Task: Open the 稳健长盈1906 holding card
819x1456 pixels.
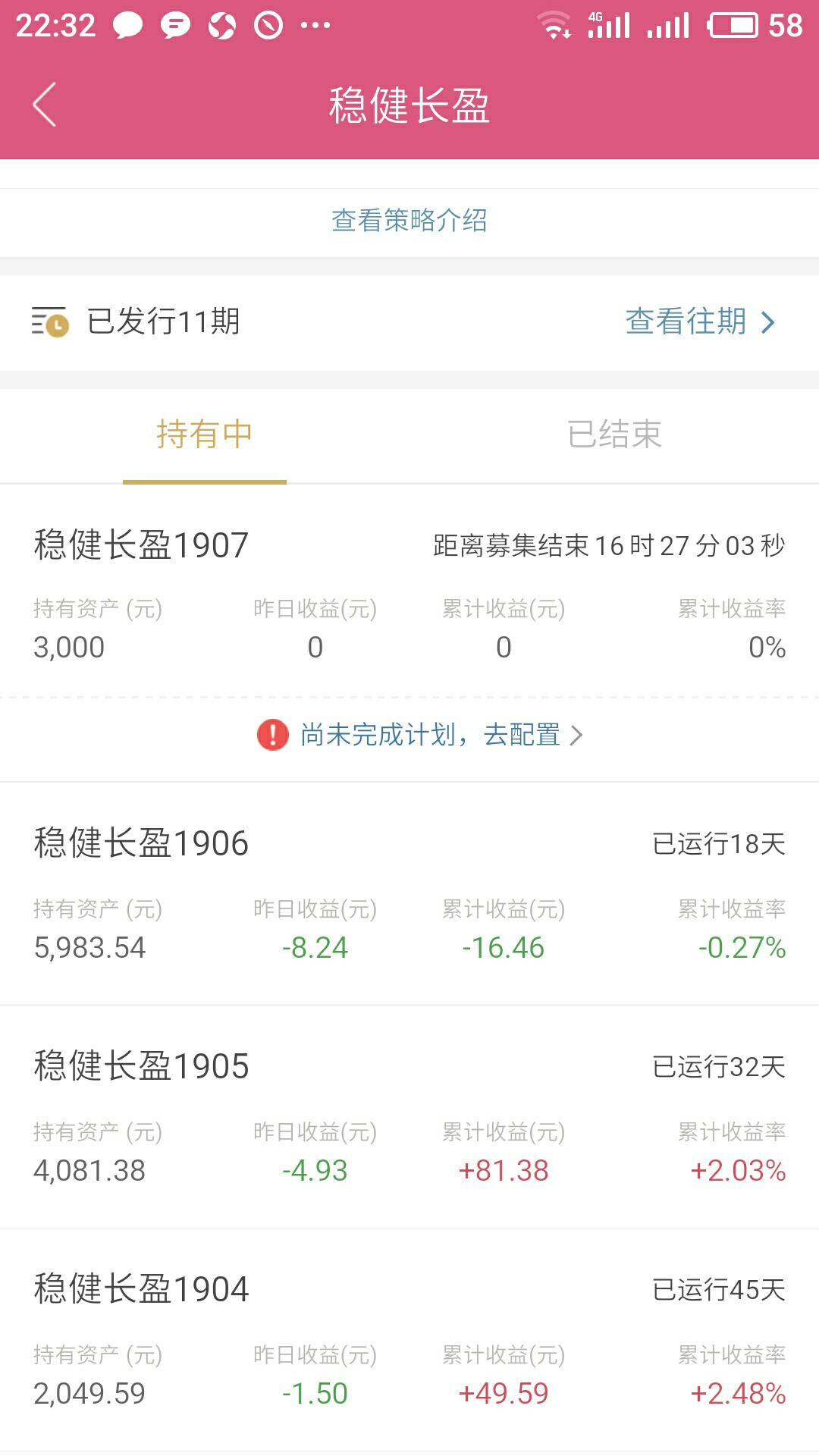Action: click(x=409, y=894)
